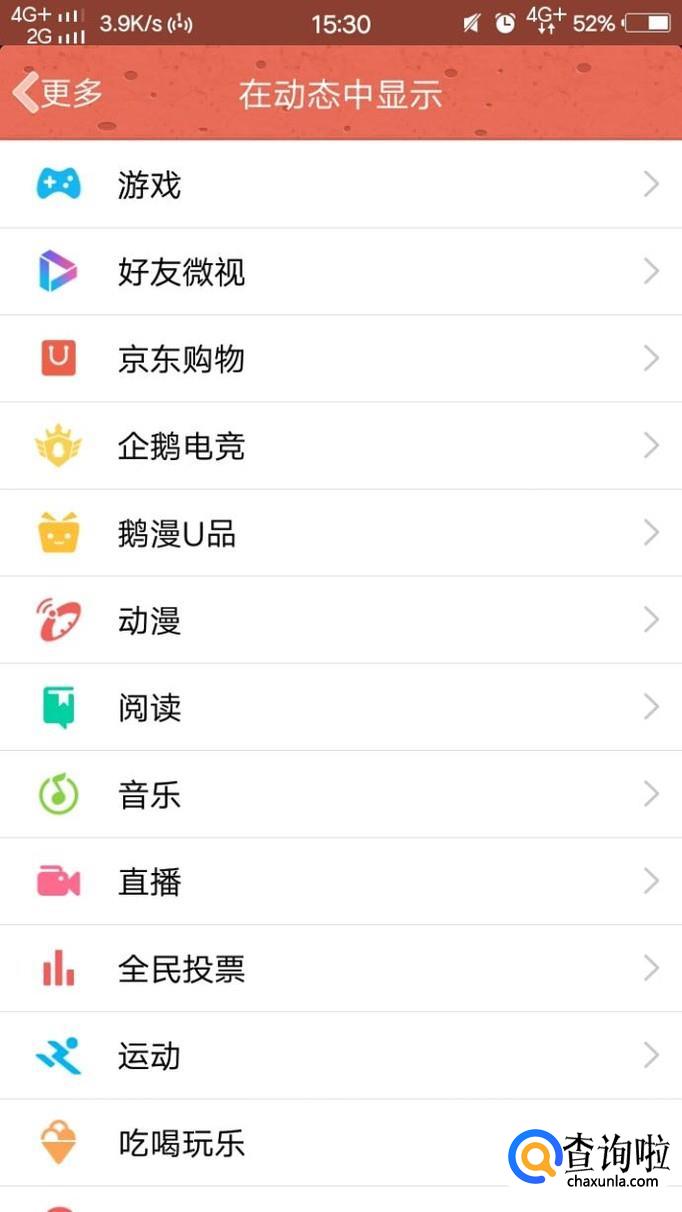Select the 好友微视 row
This screenshot has height=1212, width=682.
click(340, 272)
